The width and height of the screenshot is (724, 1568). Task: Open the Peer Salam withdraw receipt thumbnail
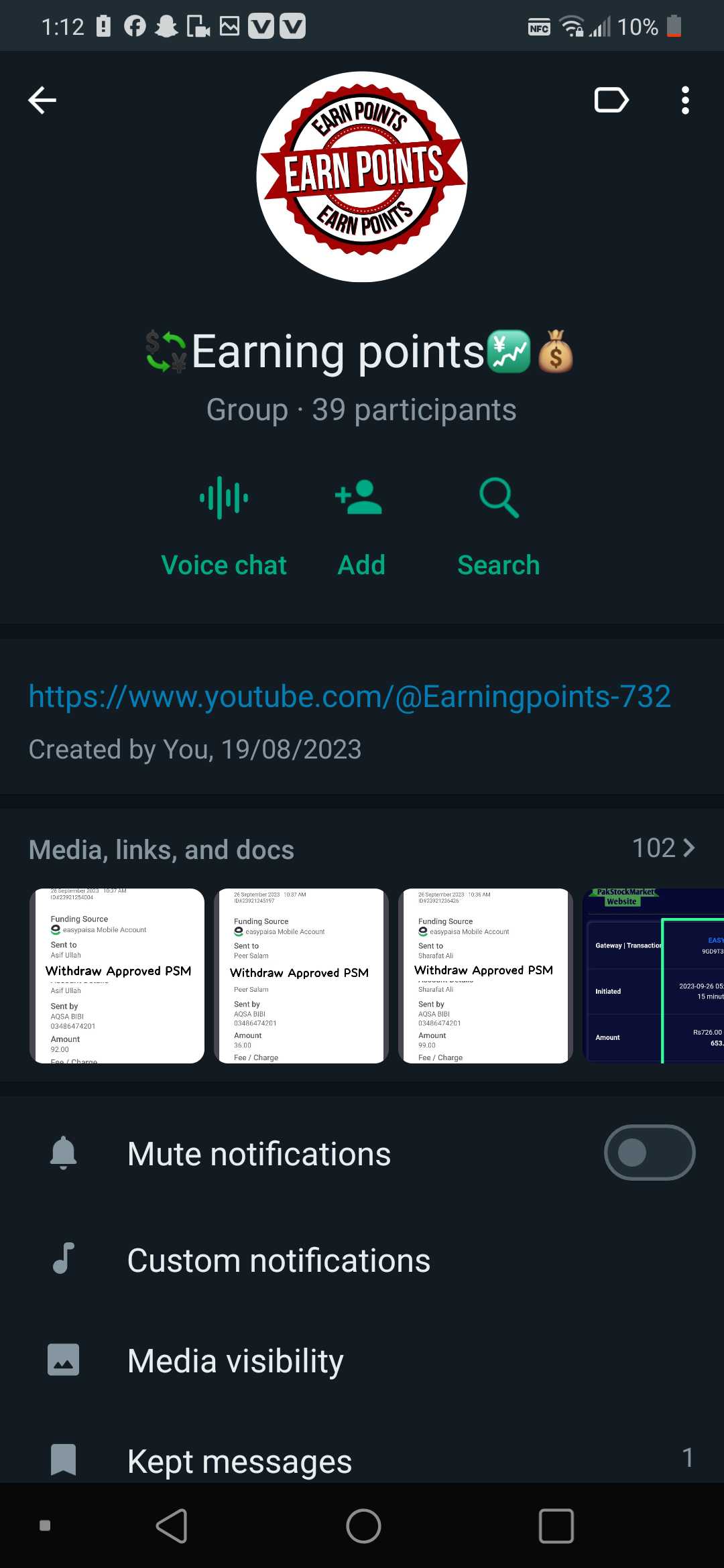301,976
